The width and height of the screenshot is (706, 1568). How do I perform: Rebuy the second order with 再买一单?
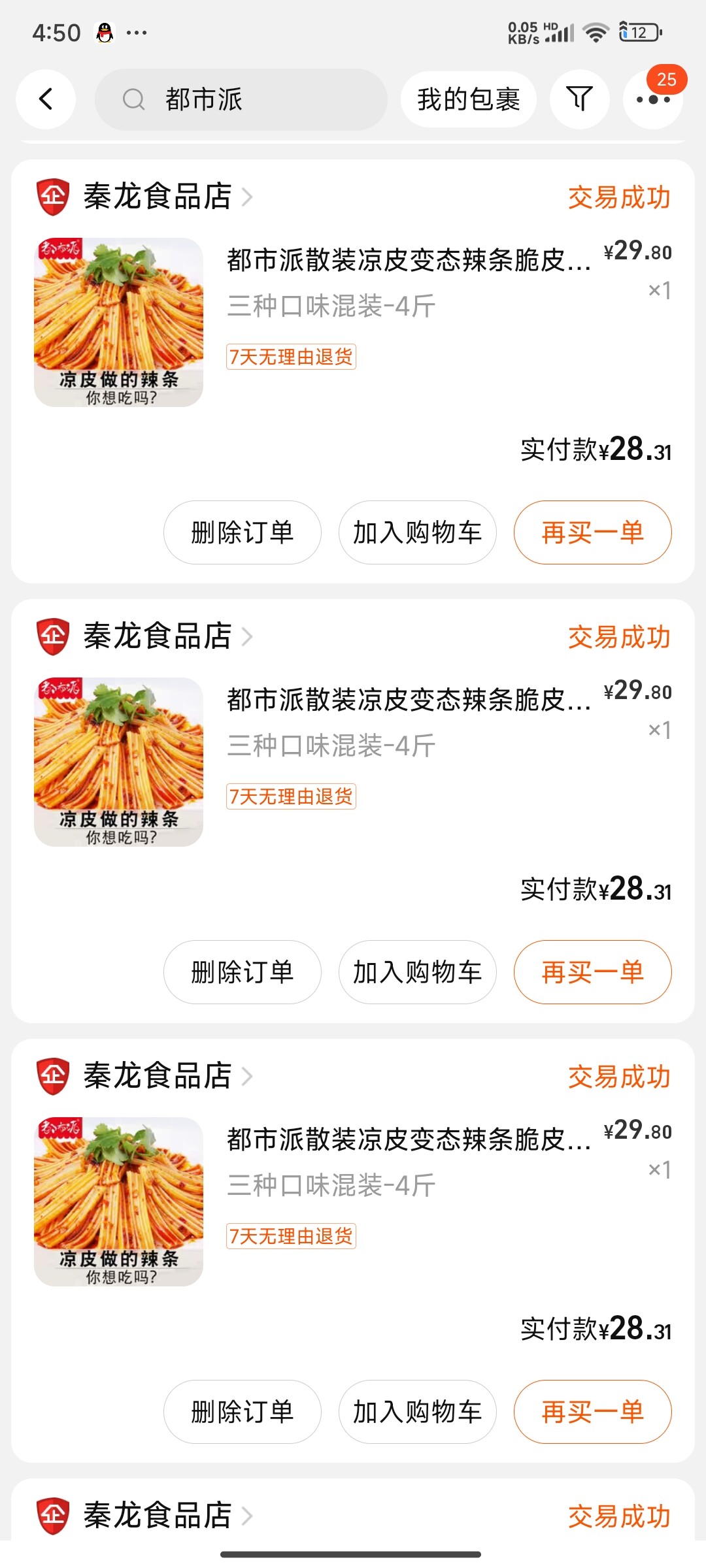(x=592, y=972)
